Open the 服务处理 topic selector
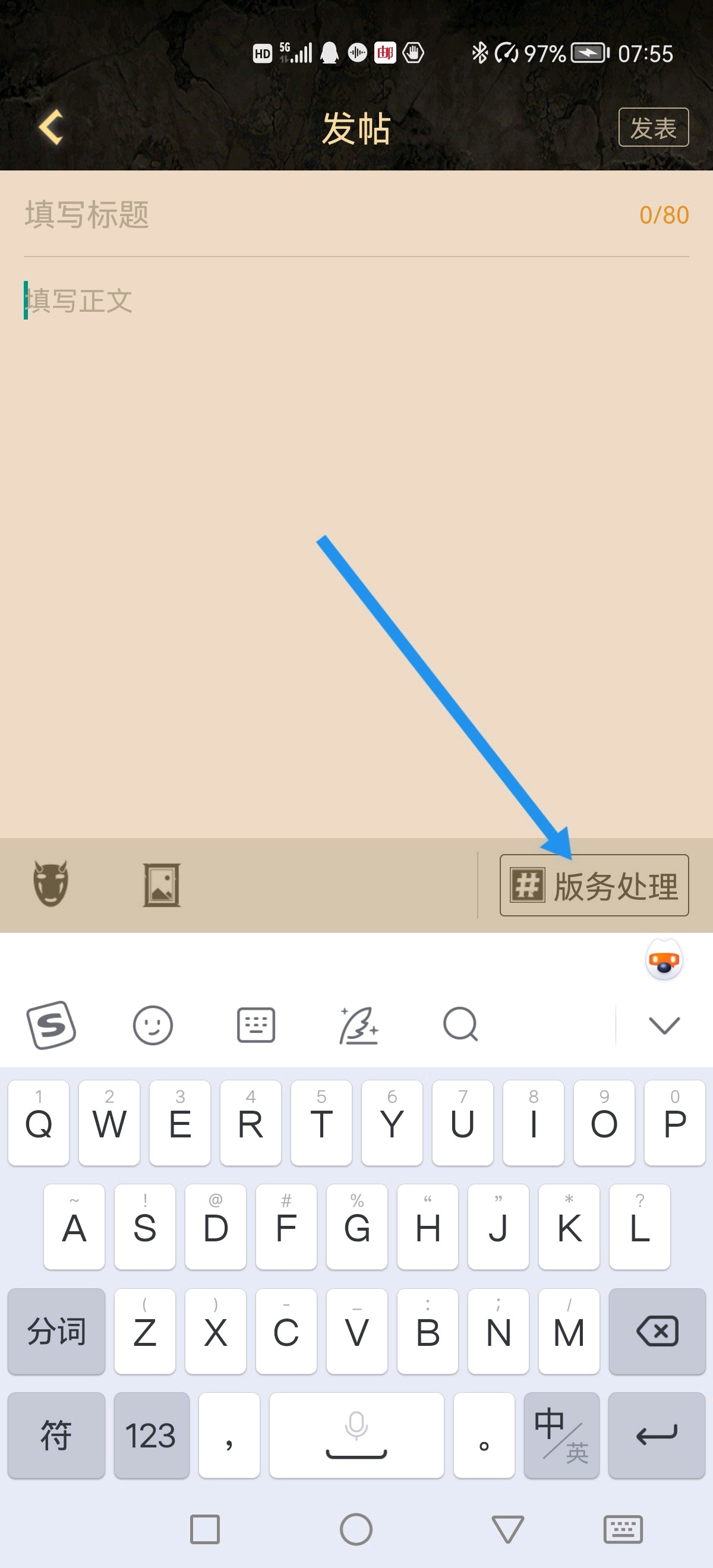 (x=594, y=885)
